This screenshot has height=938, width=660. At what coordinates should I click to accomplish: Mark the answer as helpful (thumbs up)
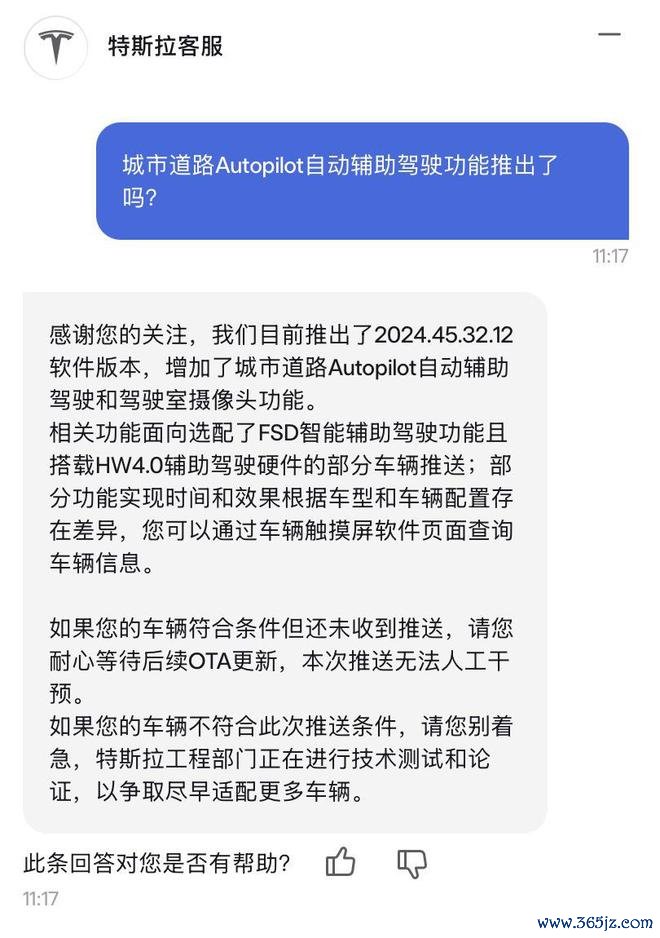pos(341,861)
